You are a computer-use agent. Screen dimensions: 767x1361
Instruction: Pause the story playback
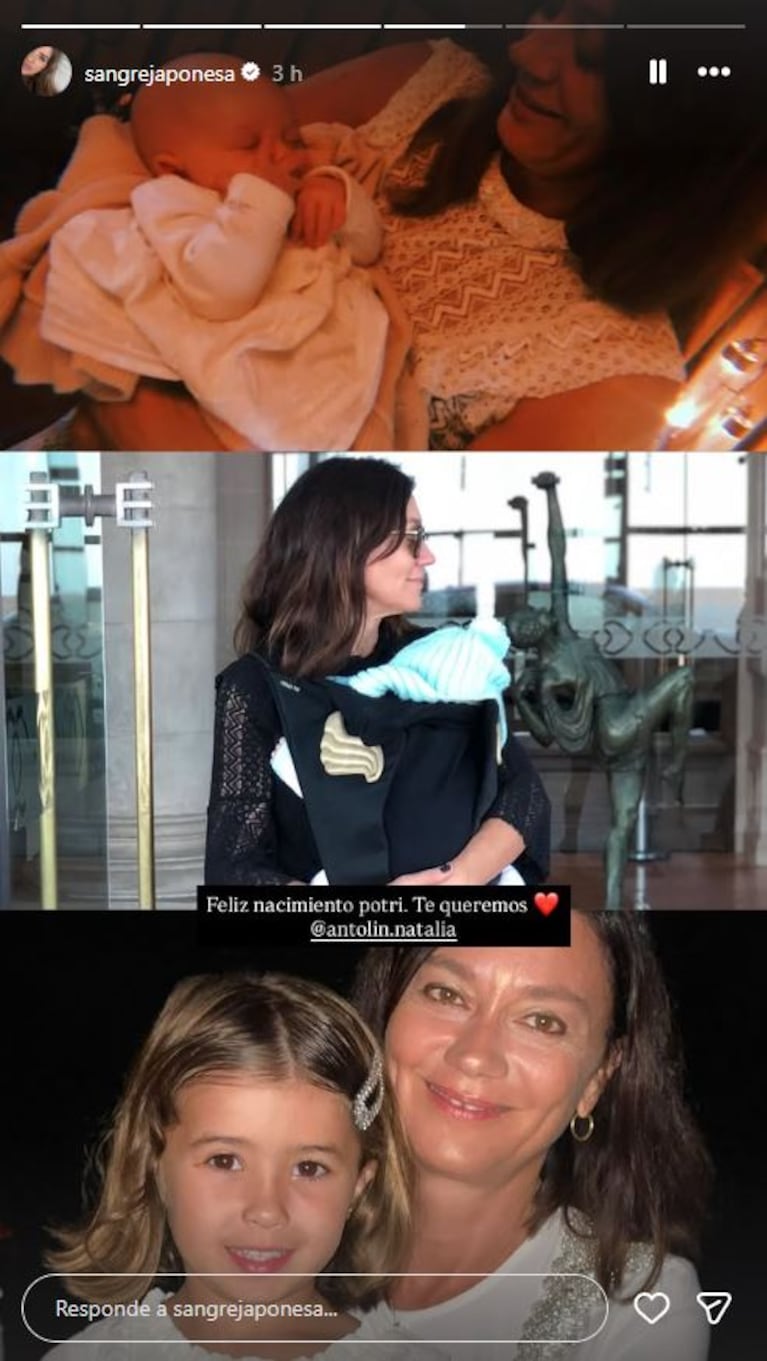tap(657, 72)
